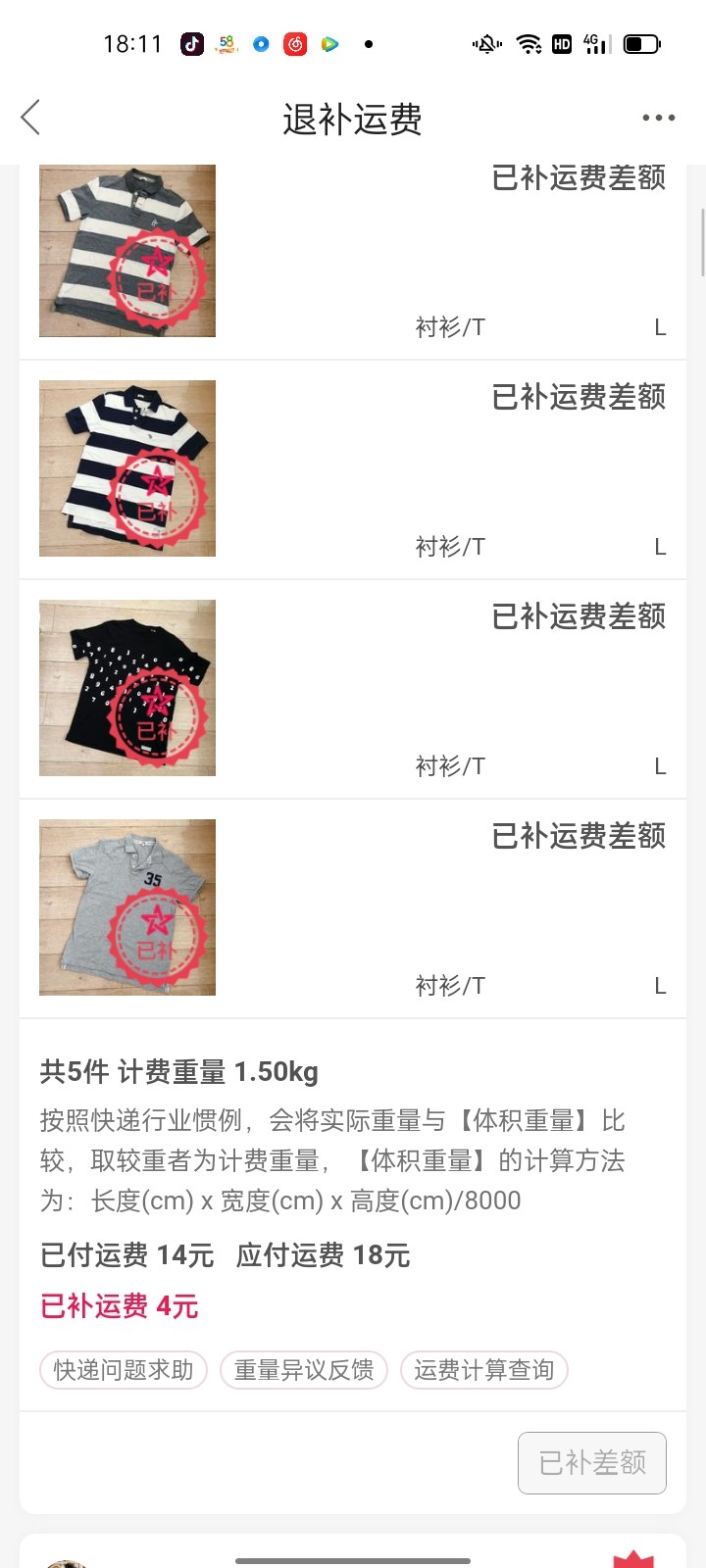Image resolution: width=706 pixels, height=1568 pixels.
Task: Go back from 退补运费 page
Action: tap(31, 118)
